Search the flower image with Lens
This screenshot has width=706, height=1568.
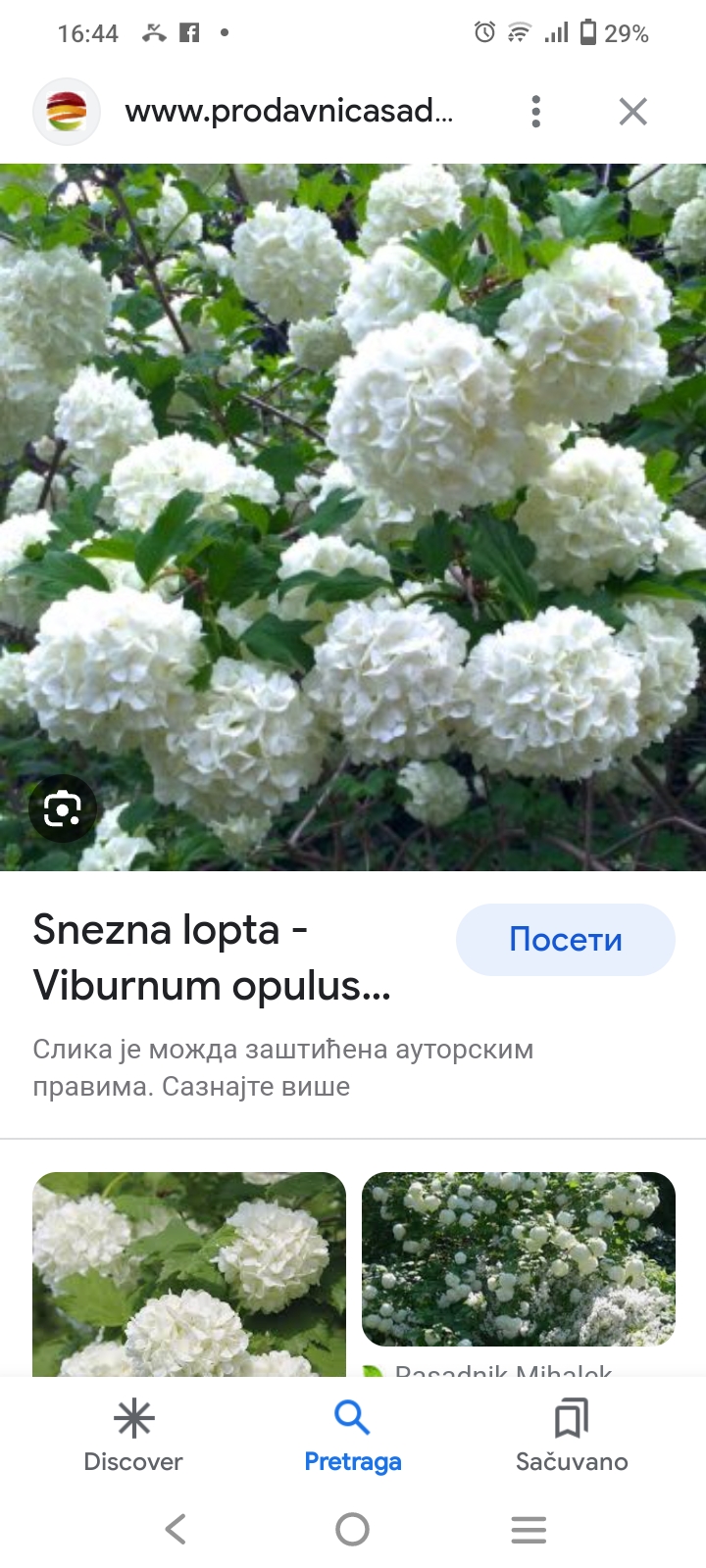coord(62,808)
